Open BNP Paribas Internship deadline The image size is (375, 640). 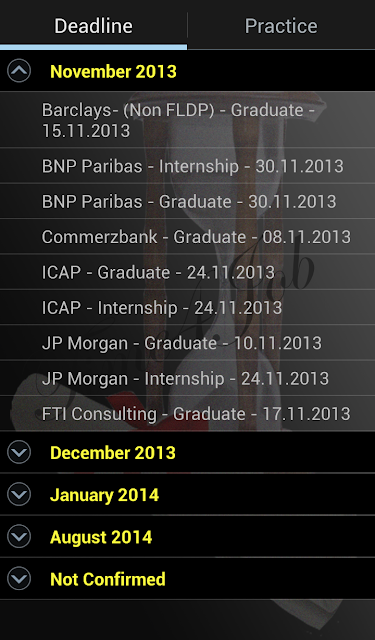click(187, 166)
